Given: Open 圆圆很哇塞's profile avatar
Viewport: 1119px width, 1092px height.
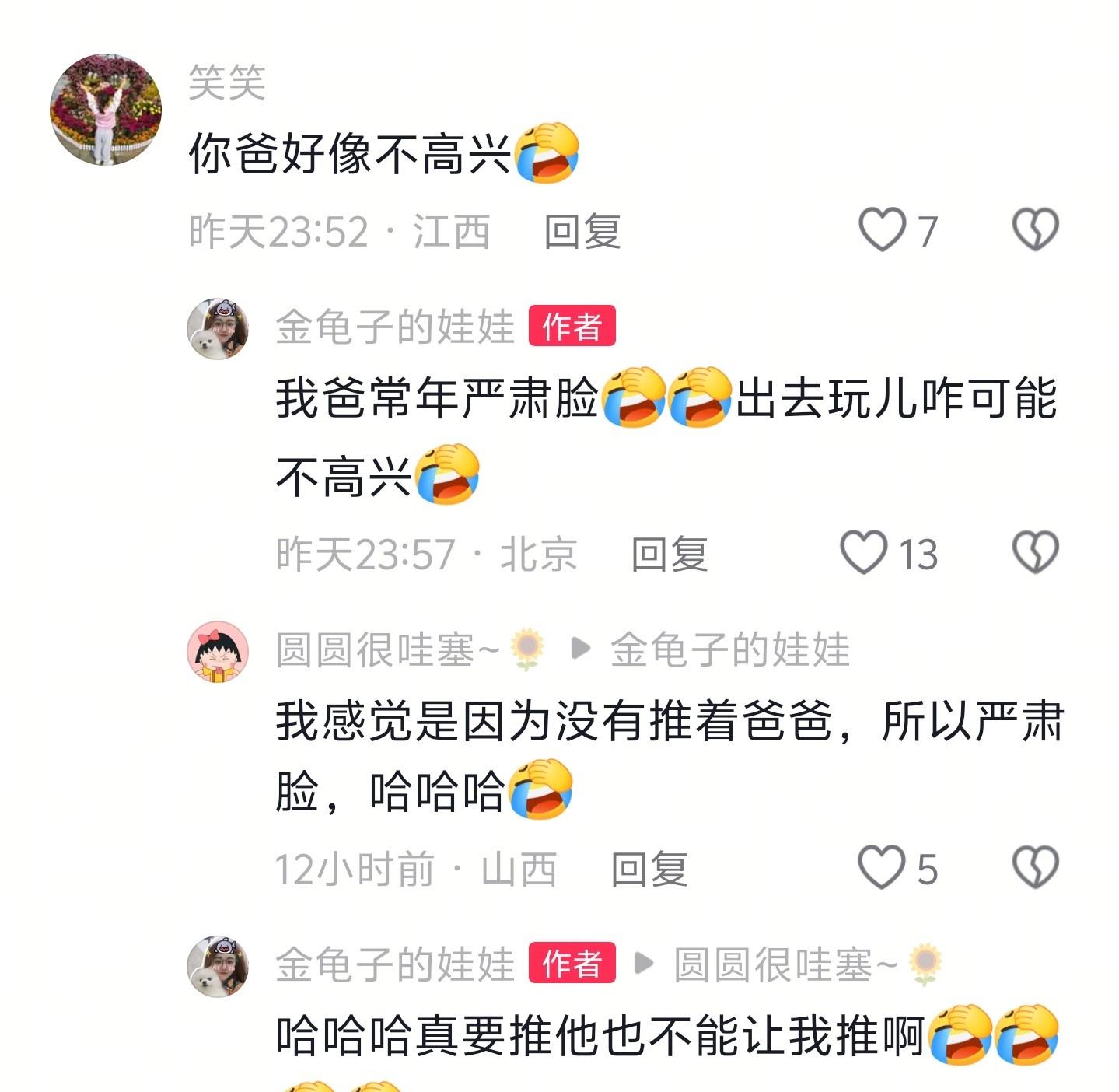Looking at the screenshot, I should pyautogui.click(x=218, y=651).
